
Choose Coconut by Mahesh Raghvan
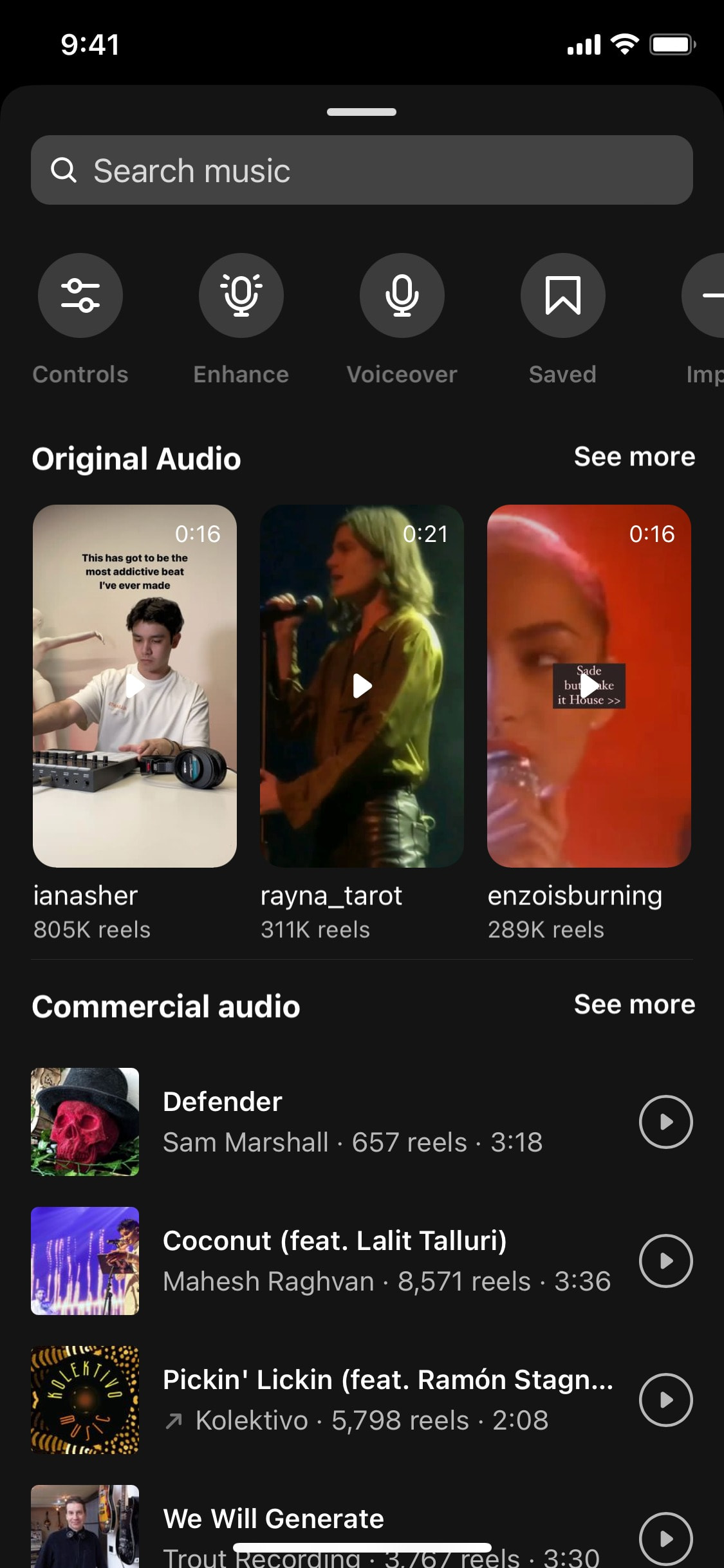click(x=322, y=1261)
